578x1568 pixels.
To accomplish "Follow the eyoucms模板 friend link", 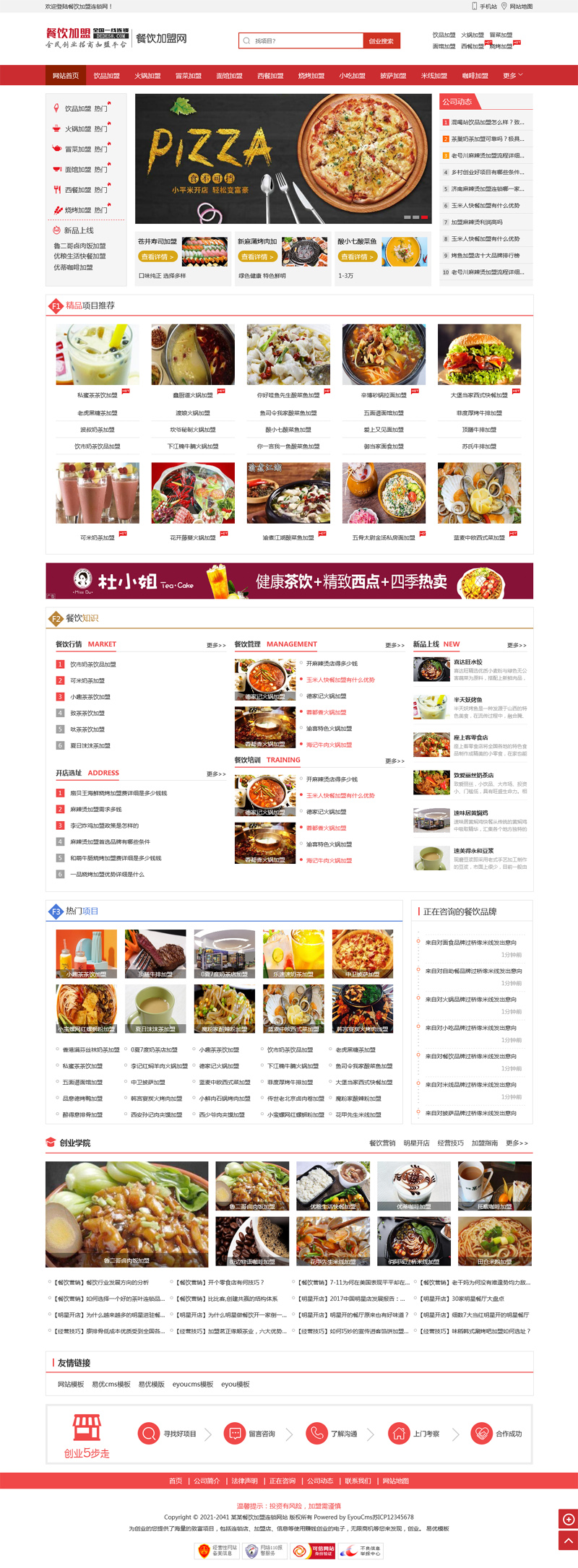I will click(193, 1385).
